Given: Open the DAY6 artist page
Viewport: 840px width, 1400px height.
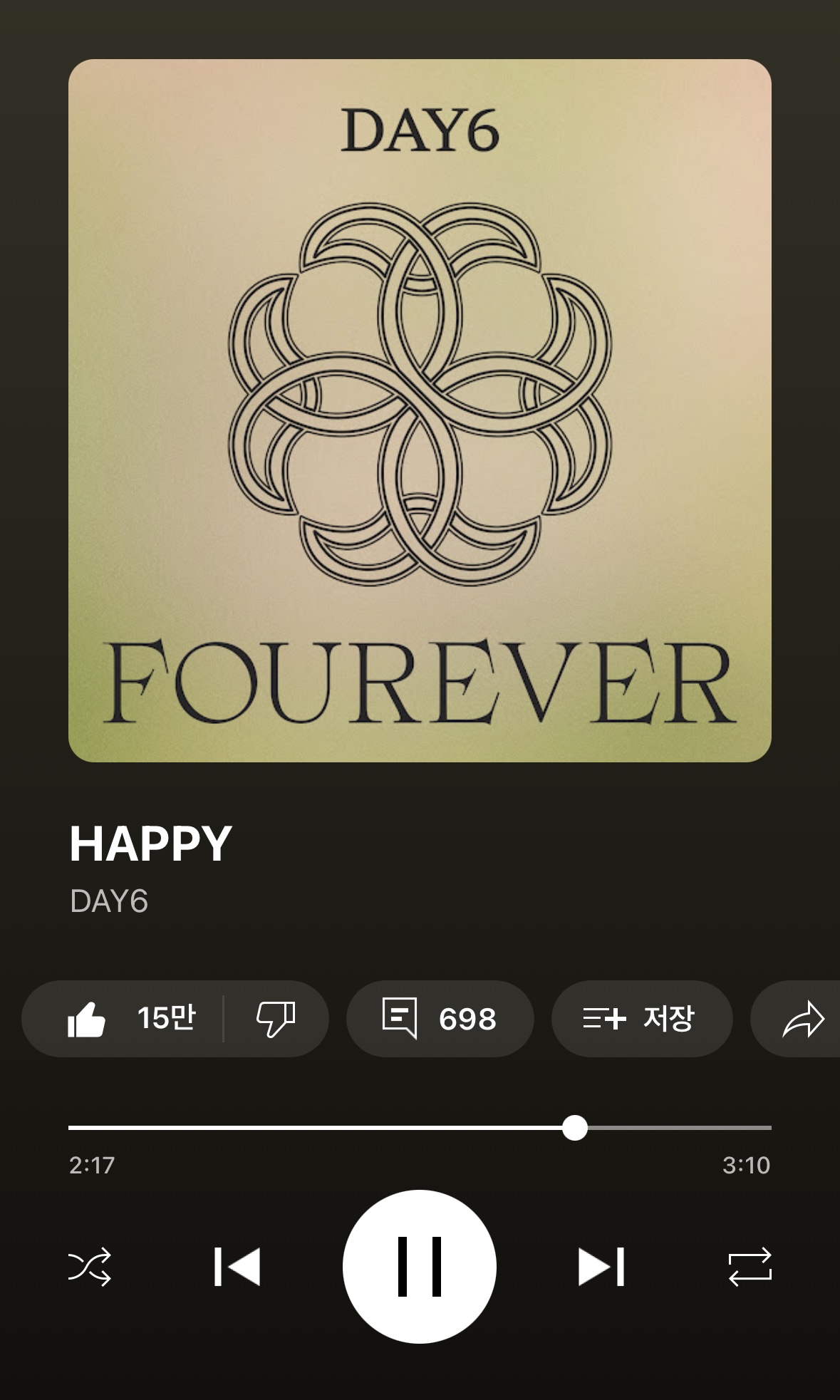Looking at the screenshot, I should 109,901.
